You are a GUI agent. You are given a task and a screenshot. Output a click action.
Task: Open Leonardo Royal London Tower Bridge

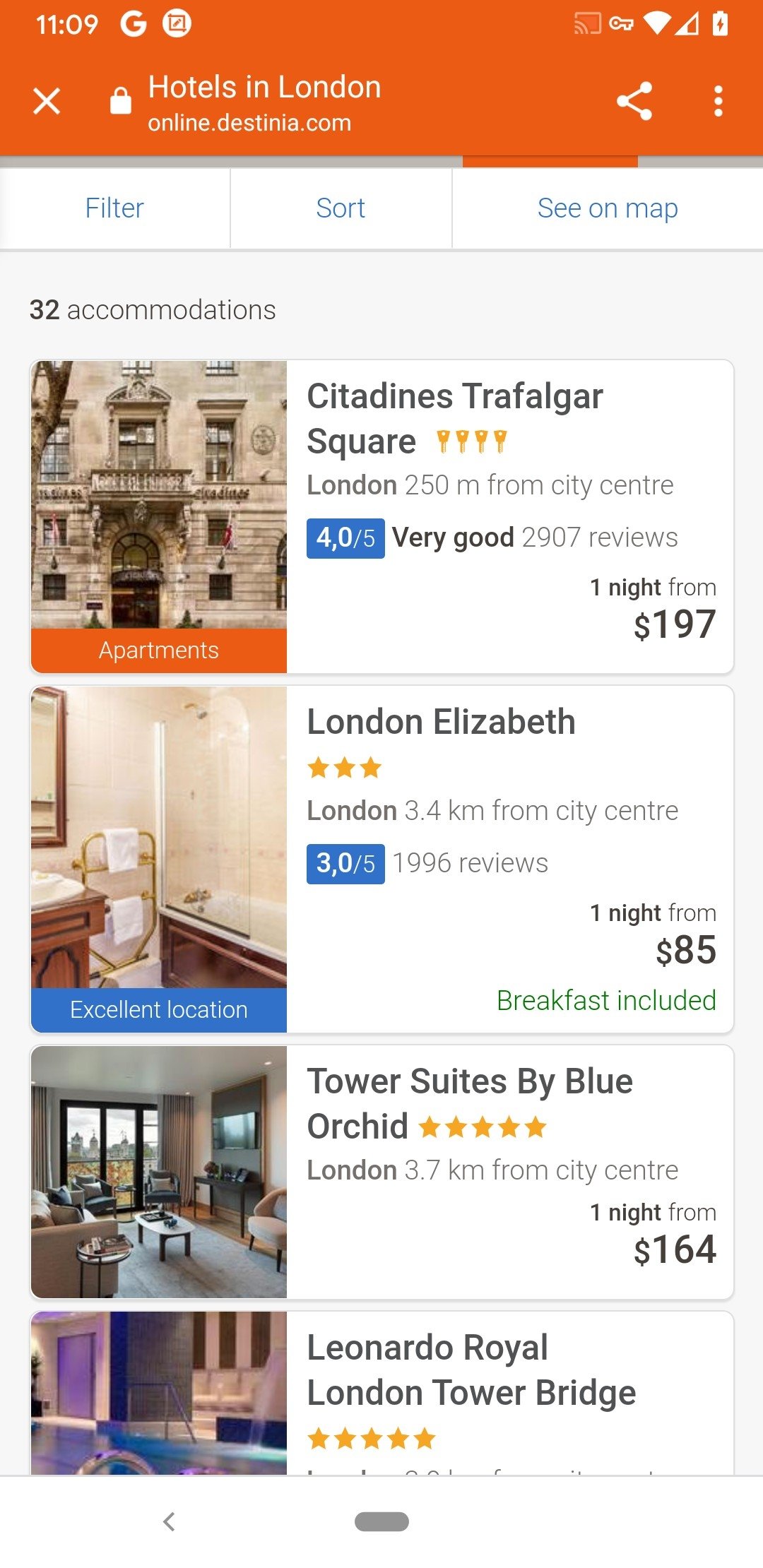[x=382, y=1393]
